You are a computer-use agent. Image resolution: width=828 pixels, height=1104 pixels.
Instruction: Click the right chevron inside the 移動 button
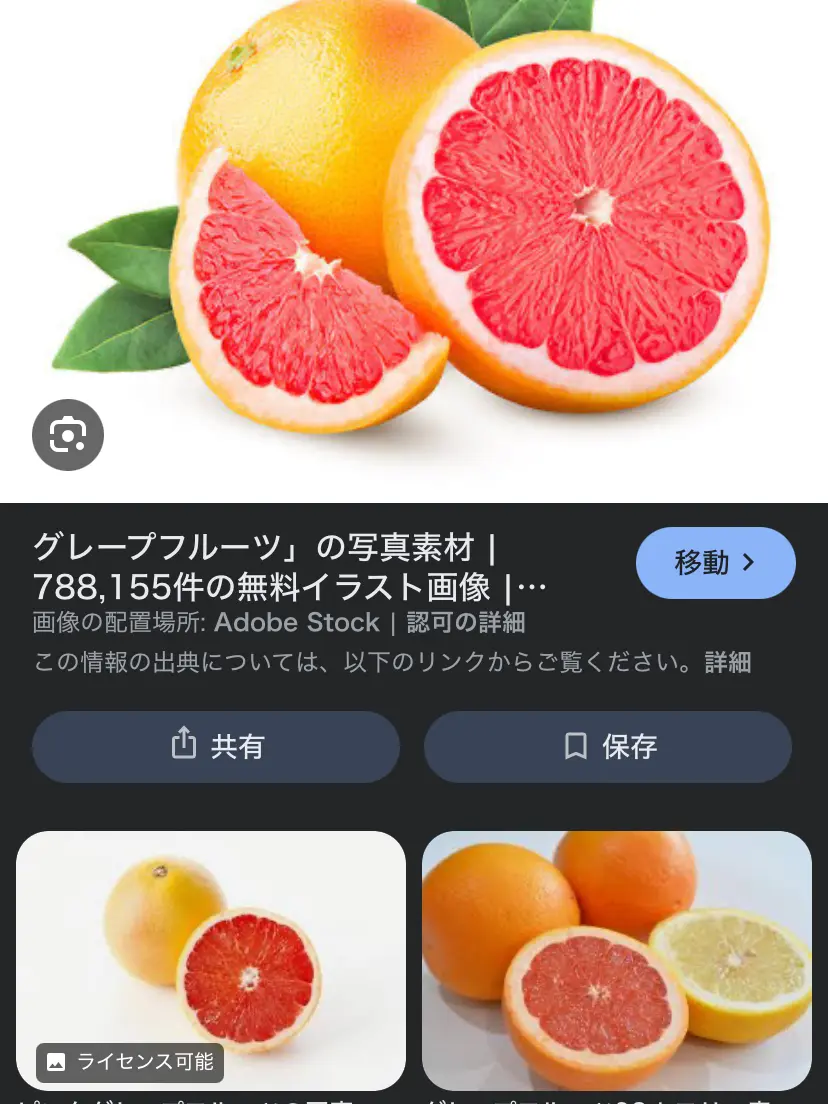[x=748, y=562]
